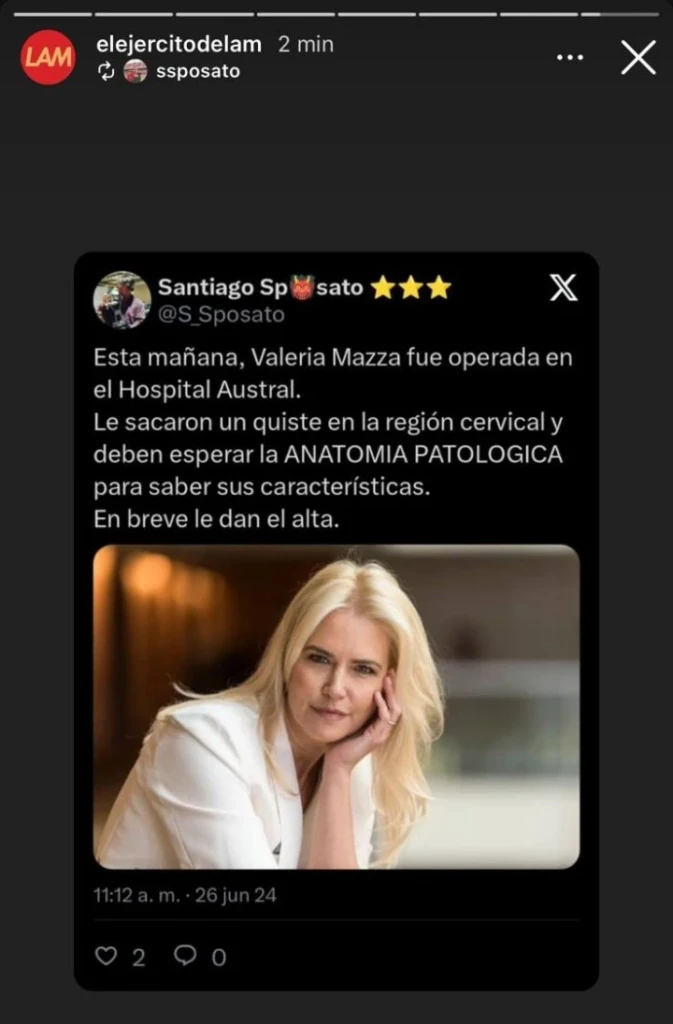Open the three-dot story options menu
This screenshot has height=1024, width=673.
[569, 57]
